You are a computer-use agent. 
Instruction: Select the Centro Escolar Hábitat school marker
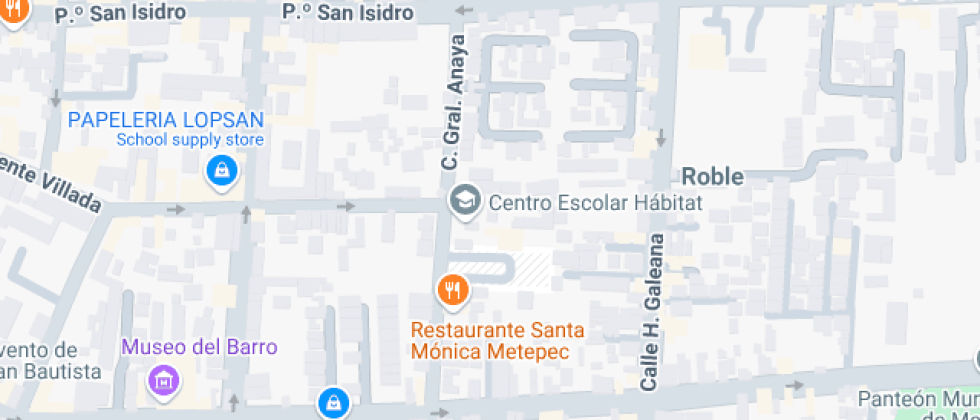click(x=466, y=202)
